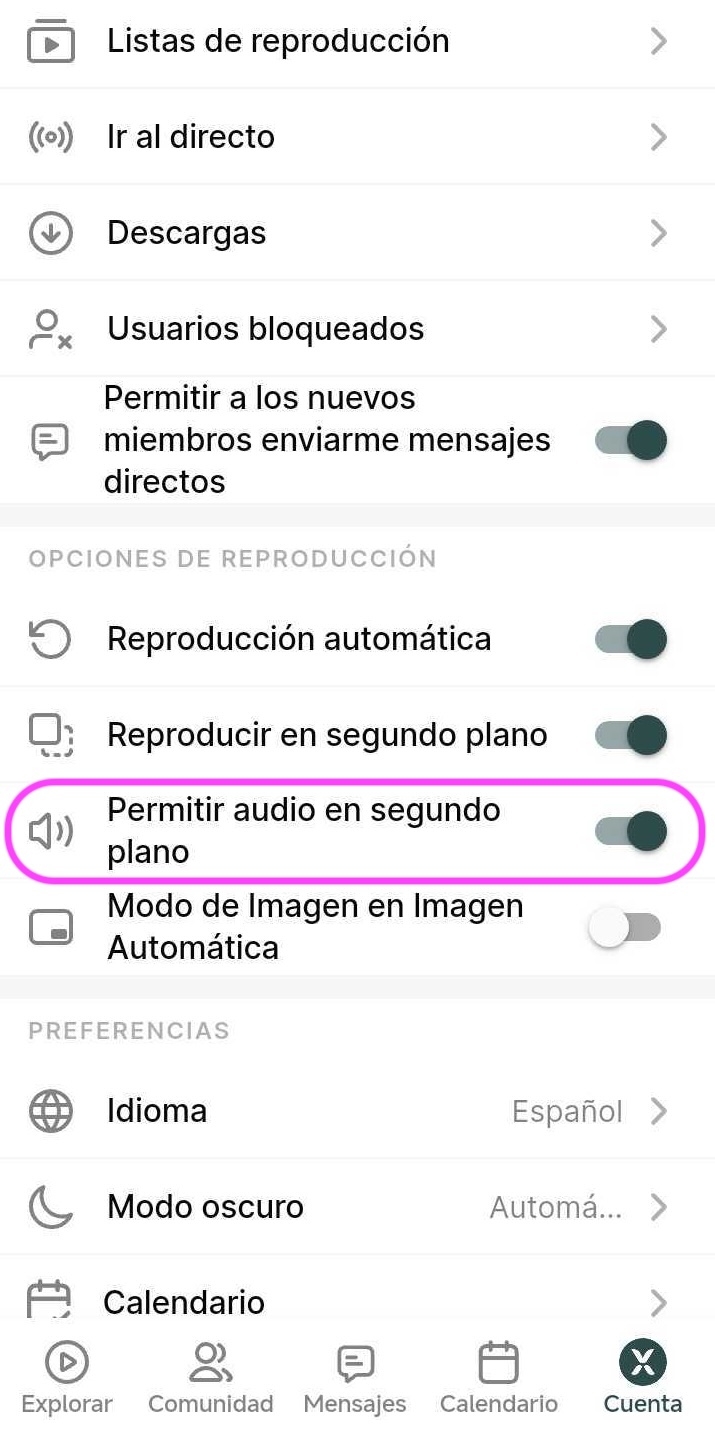Toggle Reproducir en segundo plano off
The height and width of the screenshot is (1430, 715).
point(631,735)
